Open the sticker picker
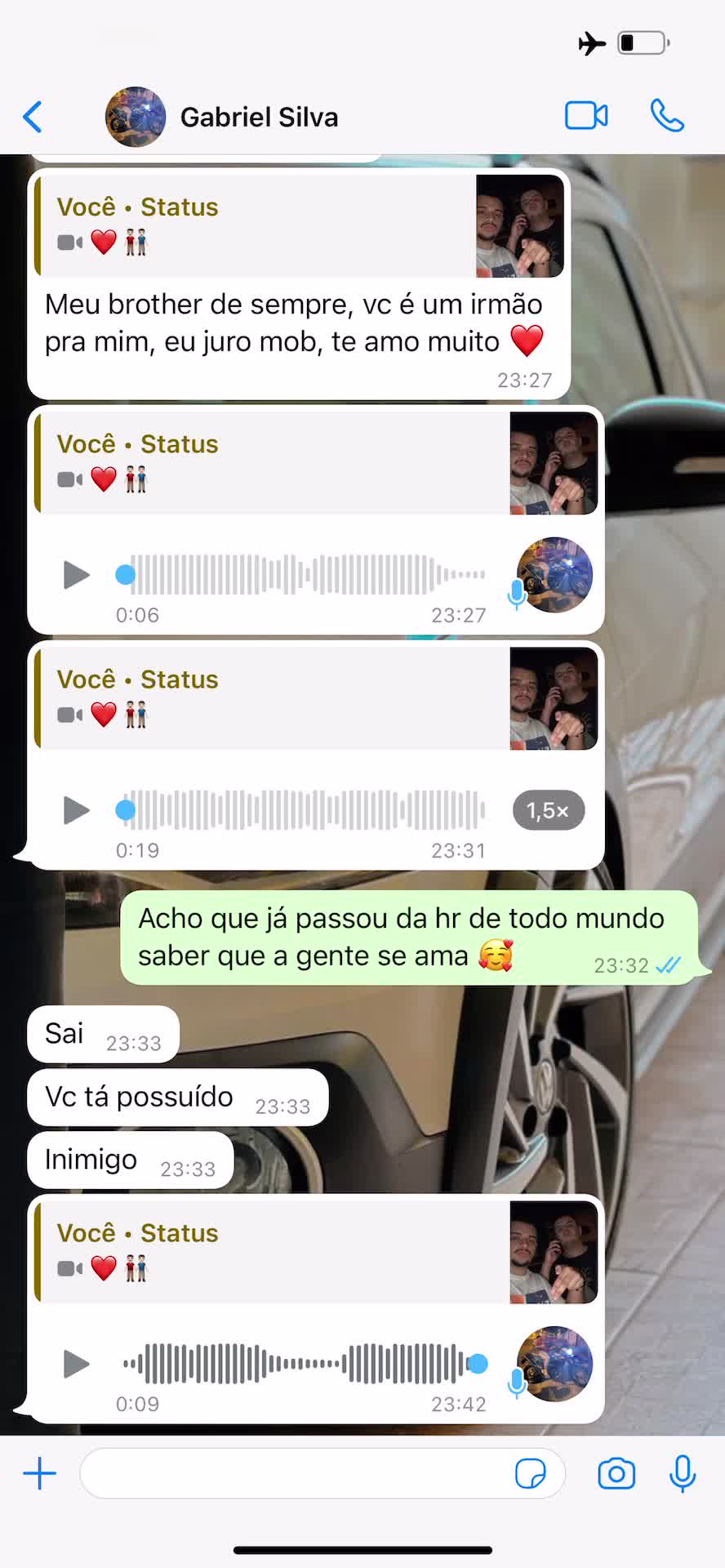The image size is (725, 1568). (x=530, y=1473)
